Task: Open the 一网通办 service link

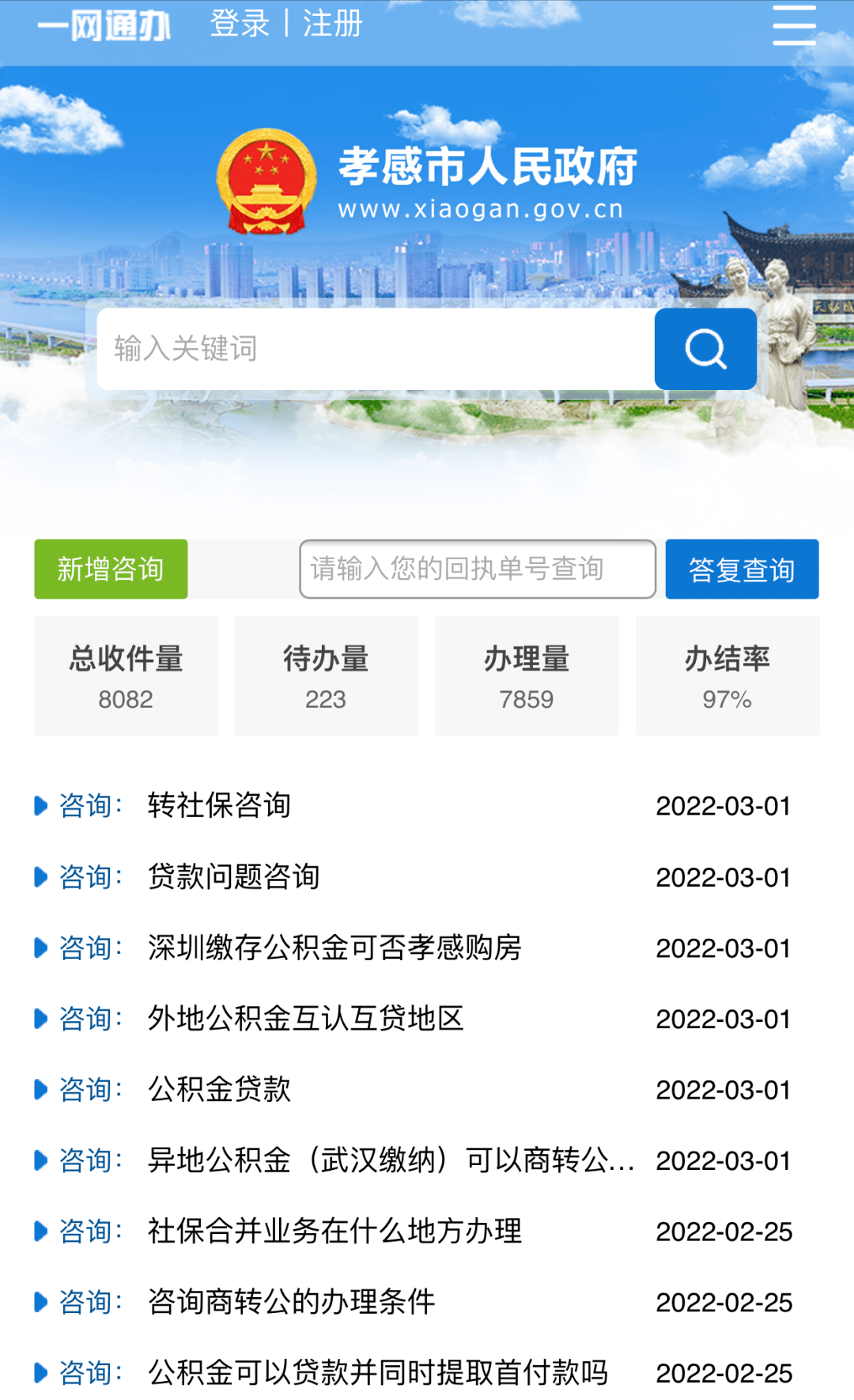Action: pyautogui.click(x=104, y=25)
